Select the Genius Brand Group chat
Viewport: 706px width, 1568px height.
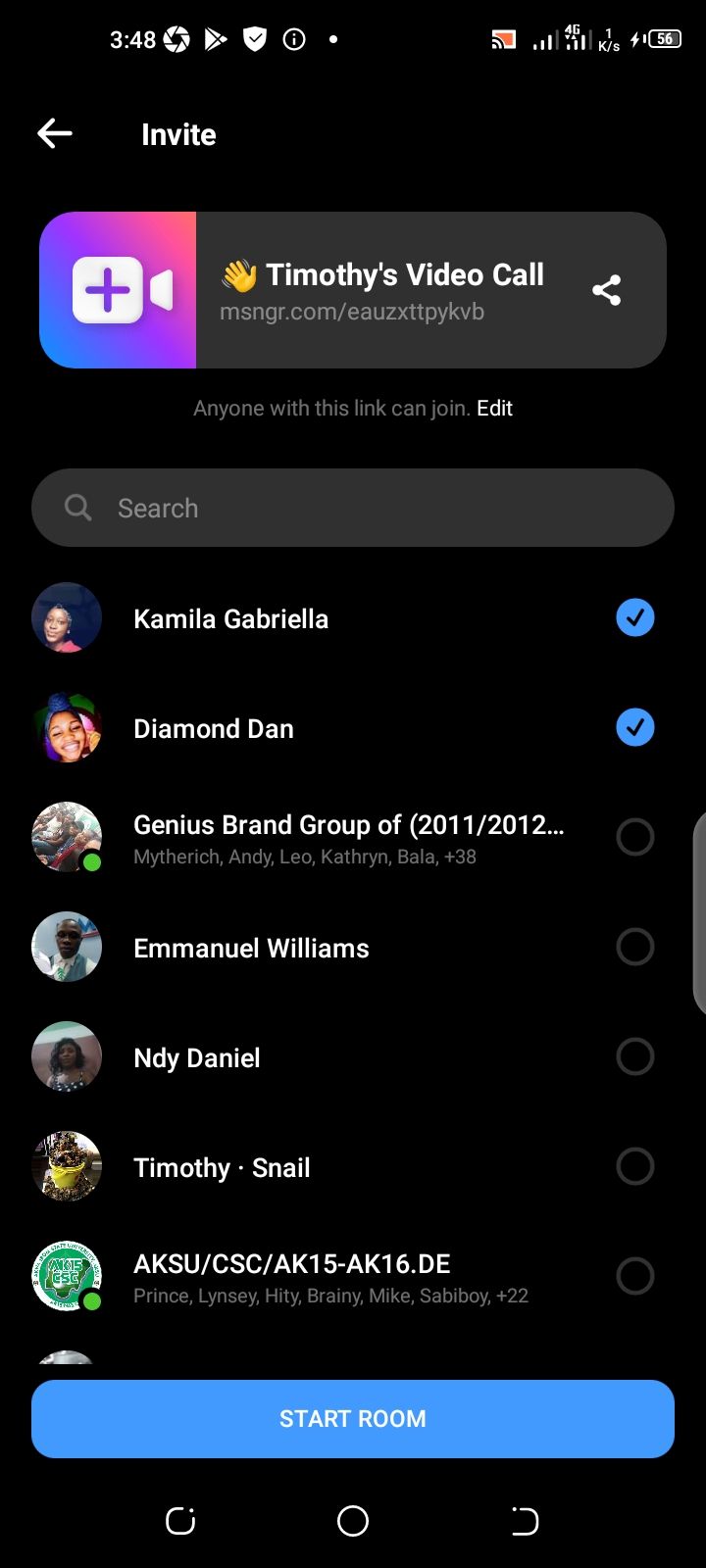coord(634,838)
